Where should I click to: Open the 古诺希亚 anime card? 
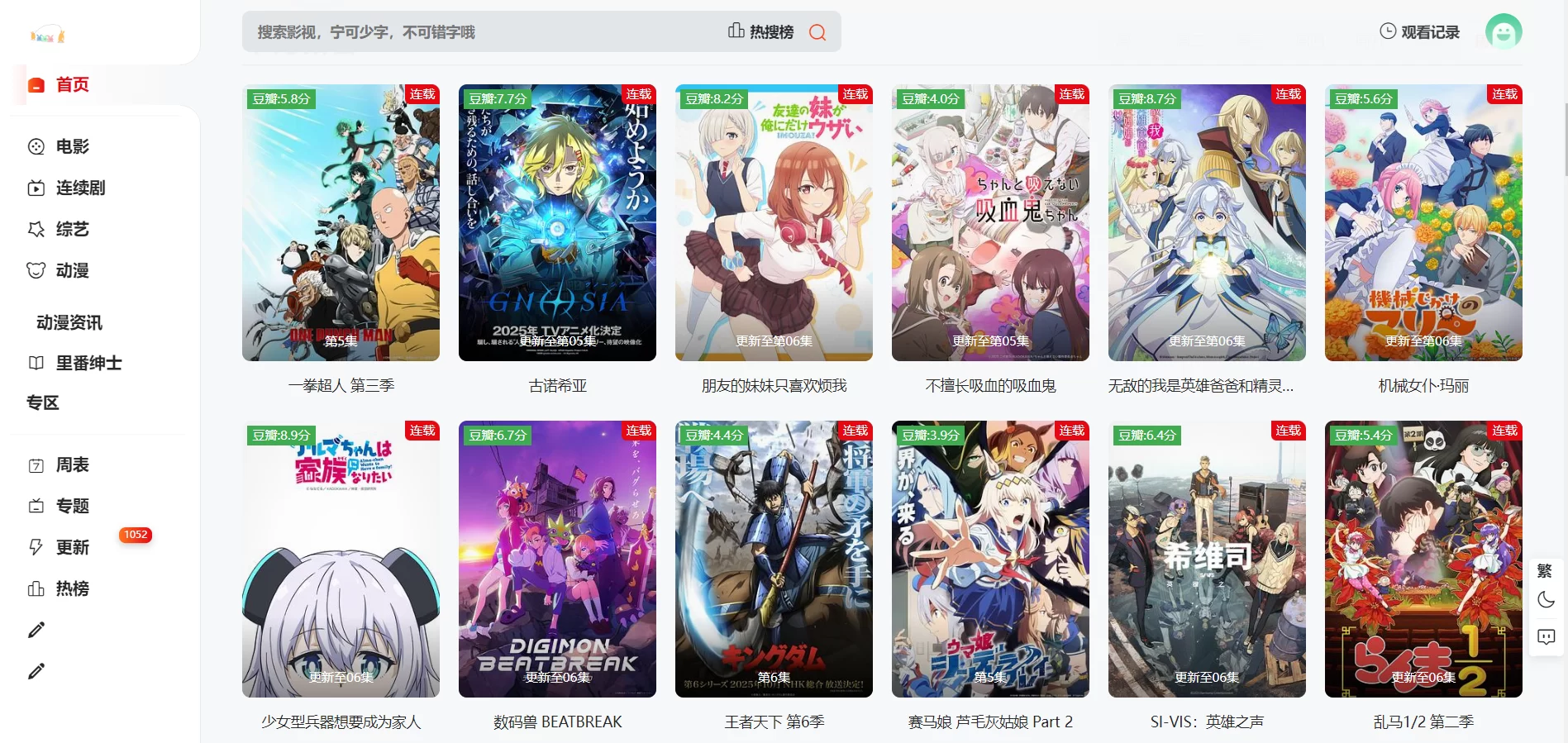[557, 223]
